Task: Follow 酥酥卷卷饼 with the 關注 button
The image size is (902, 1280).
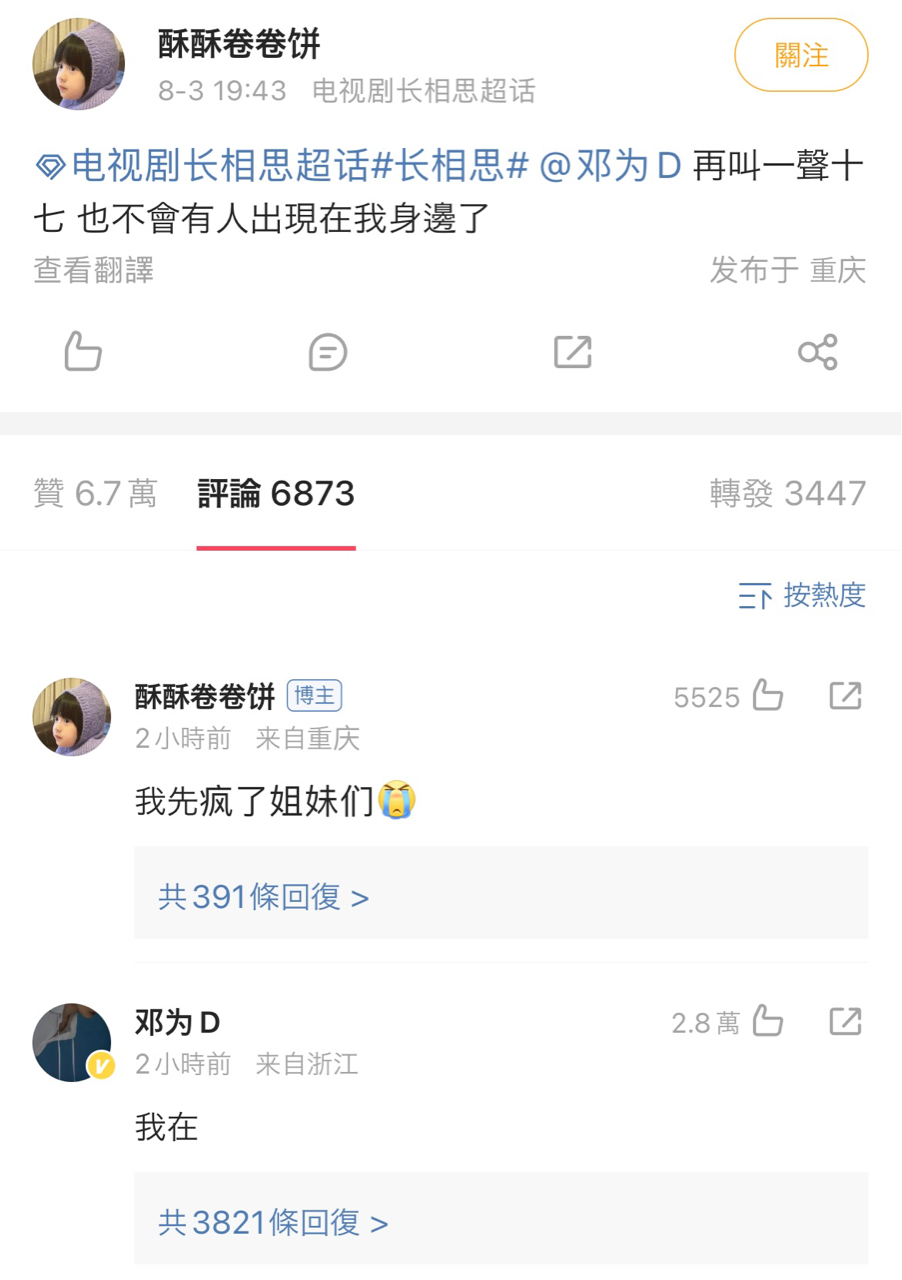Action: point(801,56)
